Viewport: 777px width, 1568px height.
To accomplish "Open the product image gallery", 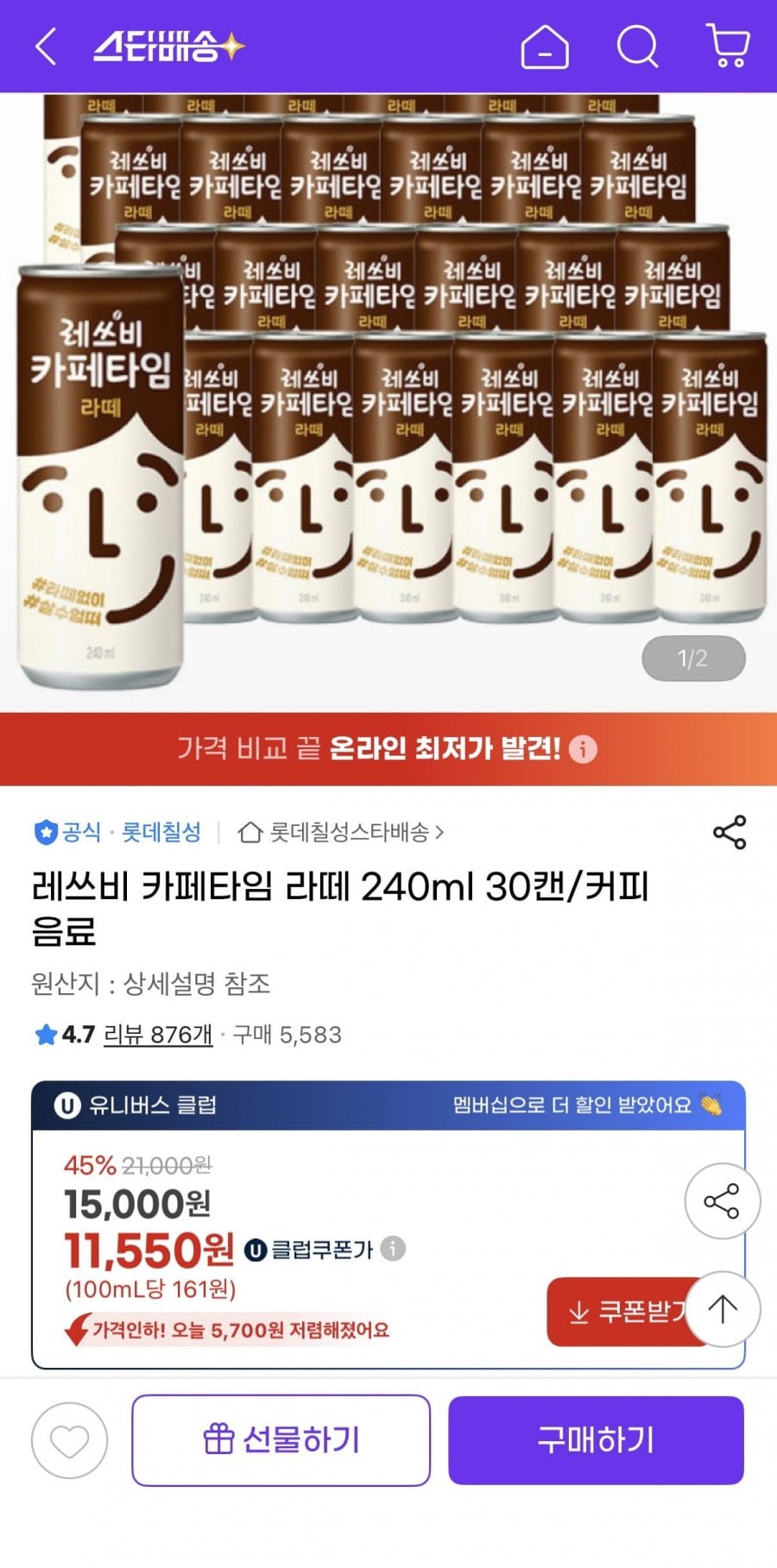I will click(x=388, y=397).
